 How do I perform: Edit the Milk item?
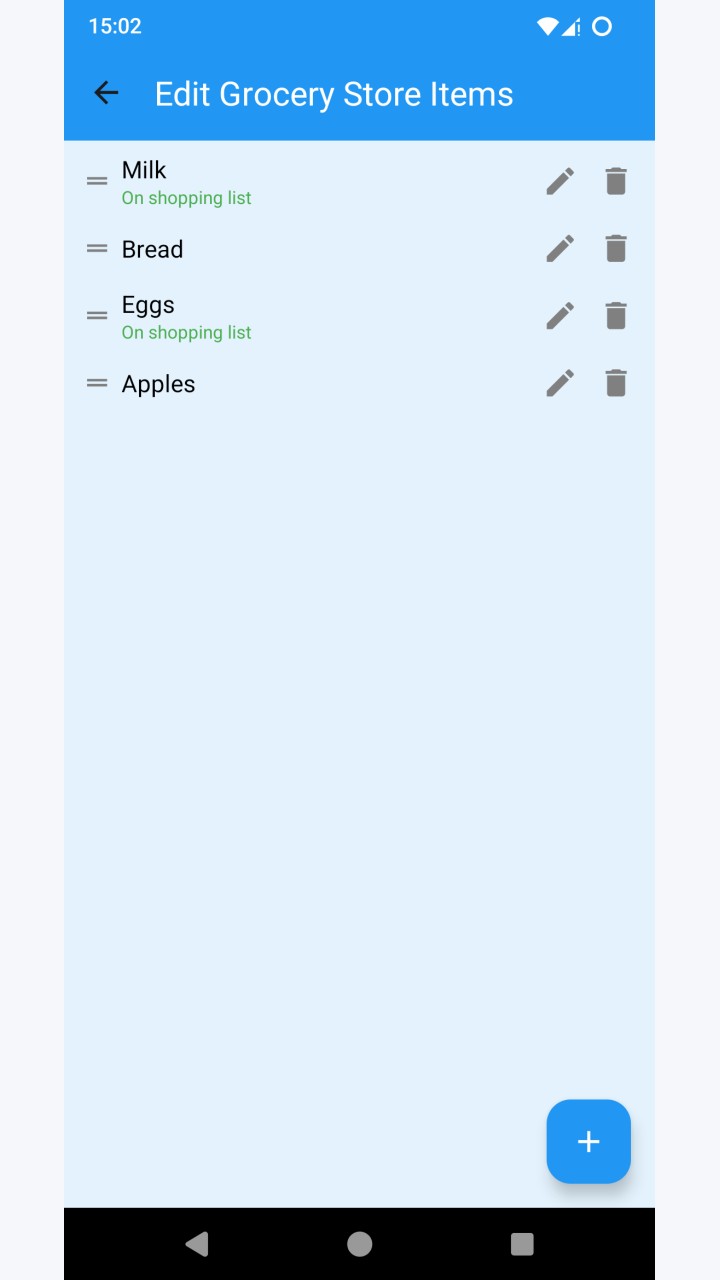tap(560, 181)
